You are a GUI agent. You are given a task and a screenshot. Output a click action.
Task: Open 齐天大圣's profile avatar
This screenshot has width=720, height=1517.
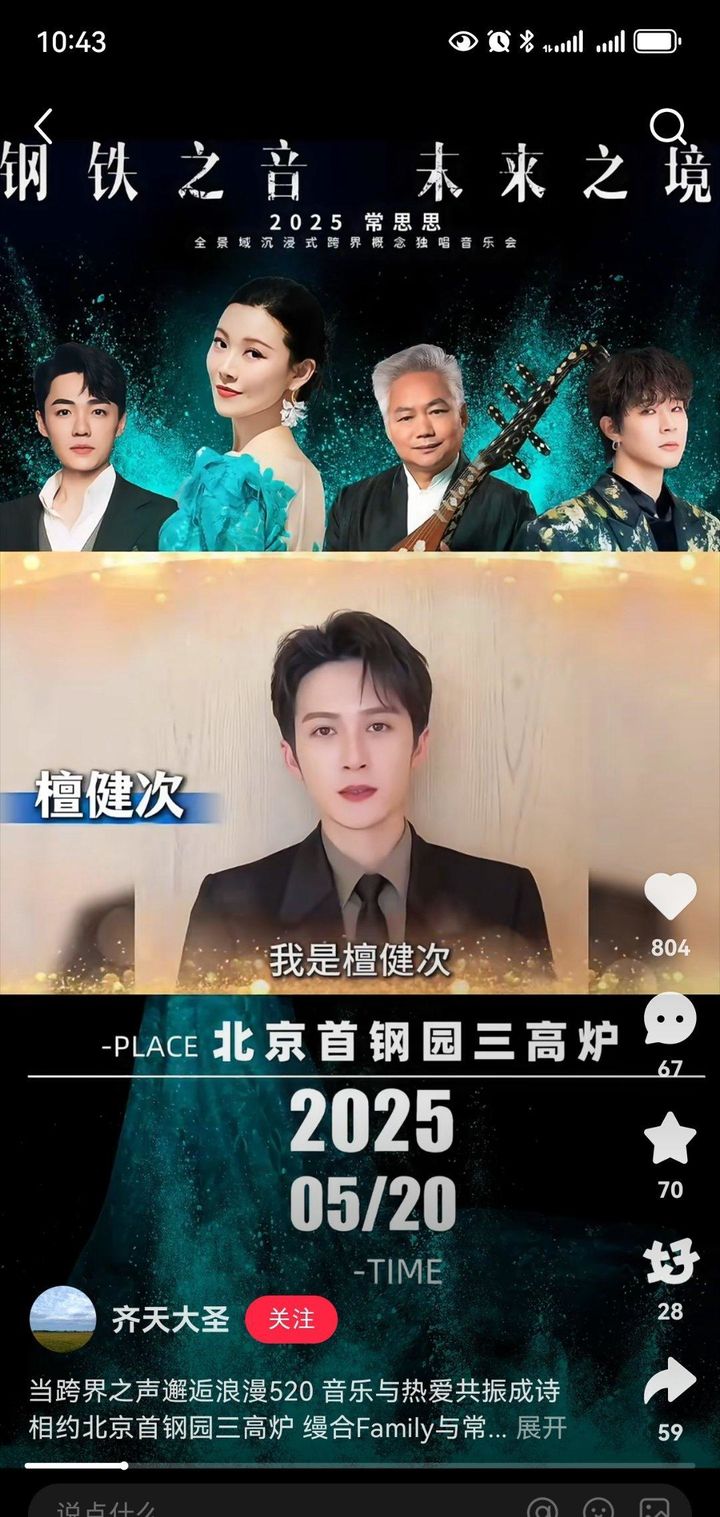63,1319
